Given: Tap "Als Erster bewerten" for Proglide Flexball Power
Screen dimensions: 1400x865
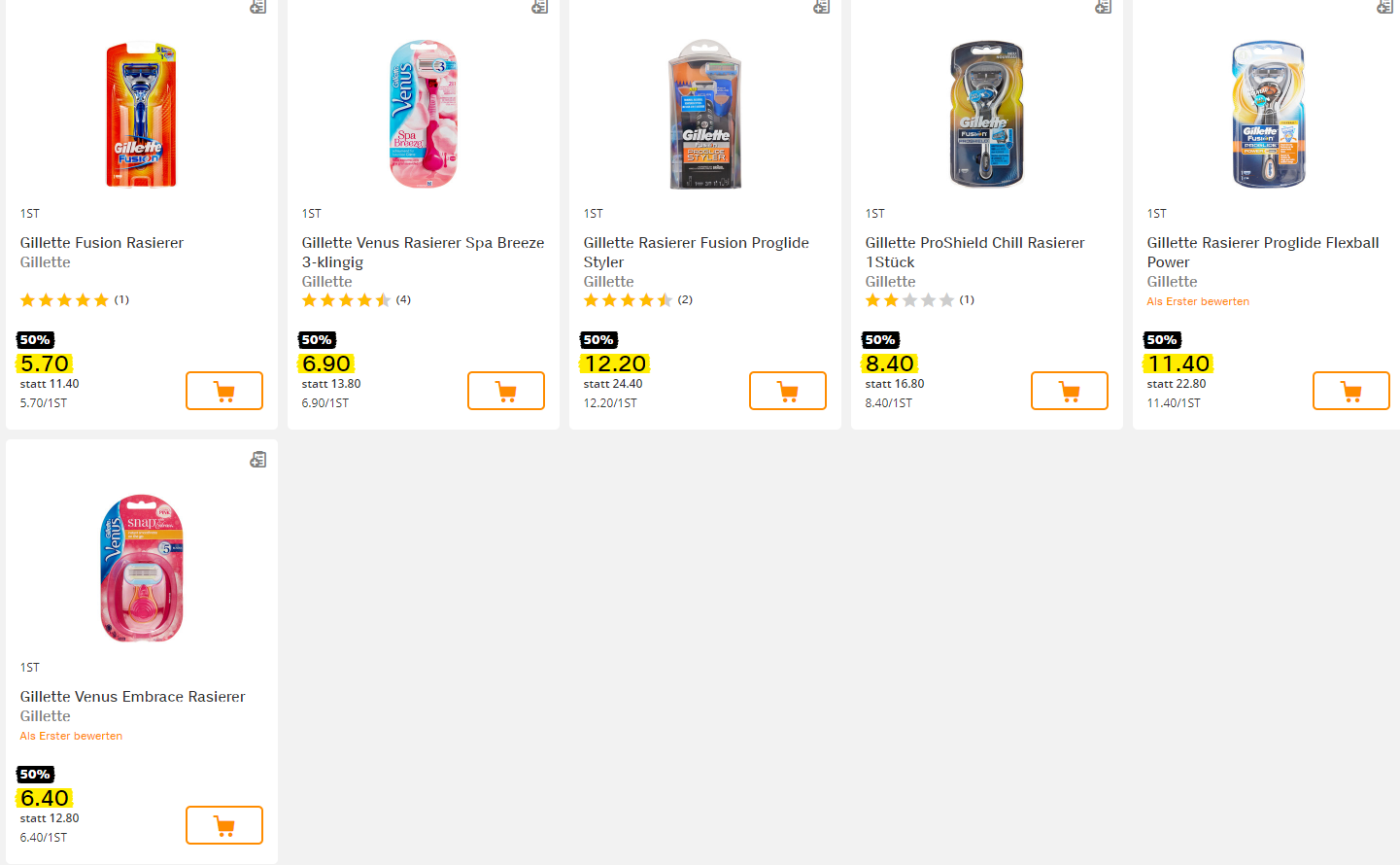Looking at the screenshot, I should [1198, 301].
